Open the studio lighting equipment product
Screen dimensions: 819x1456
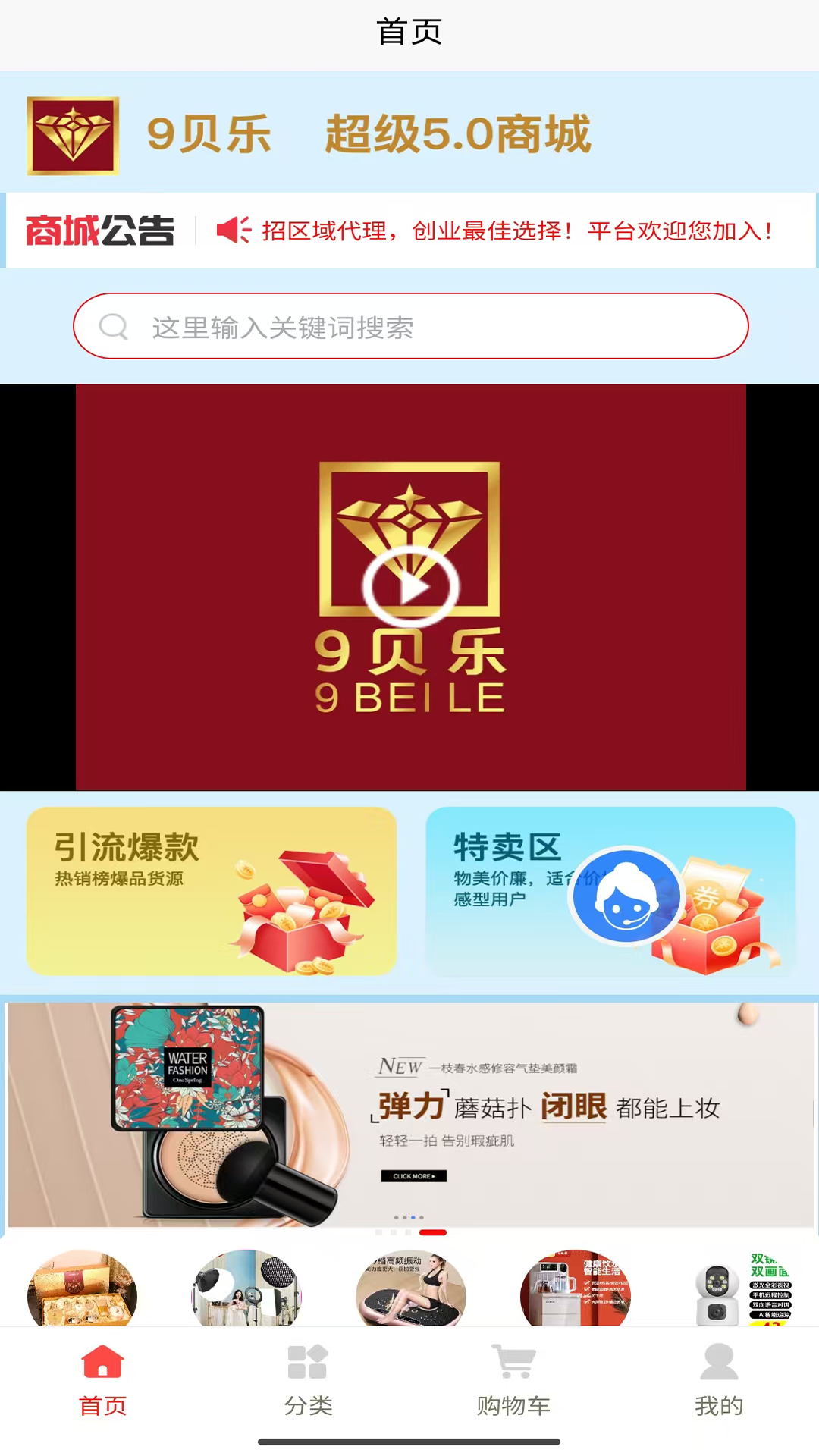pos(246,1291)
